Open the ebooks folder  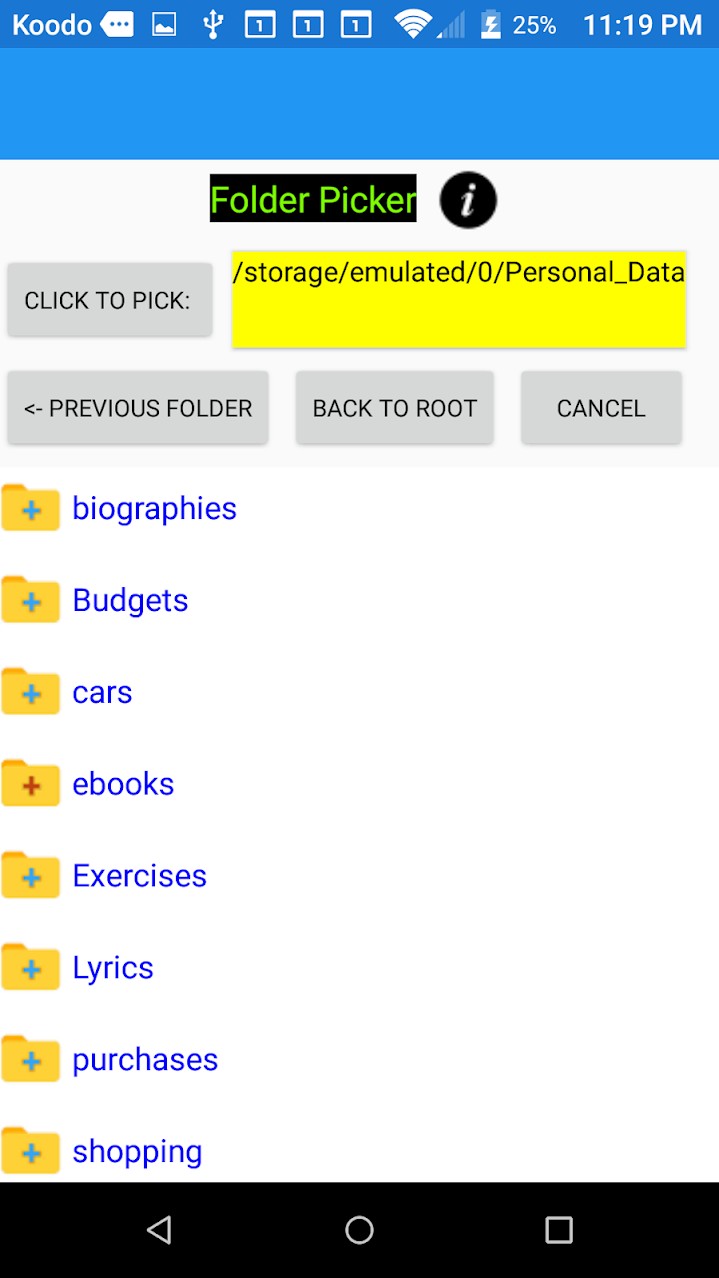[123, 784]
